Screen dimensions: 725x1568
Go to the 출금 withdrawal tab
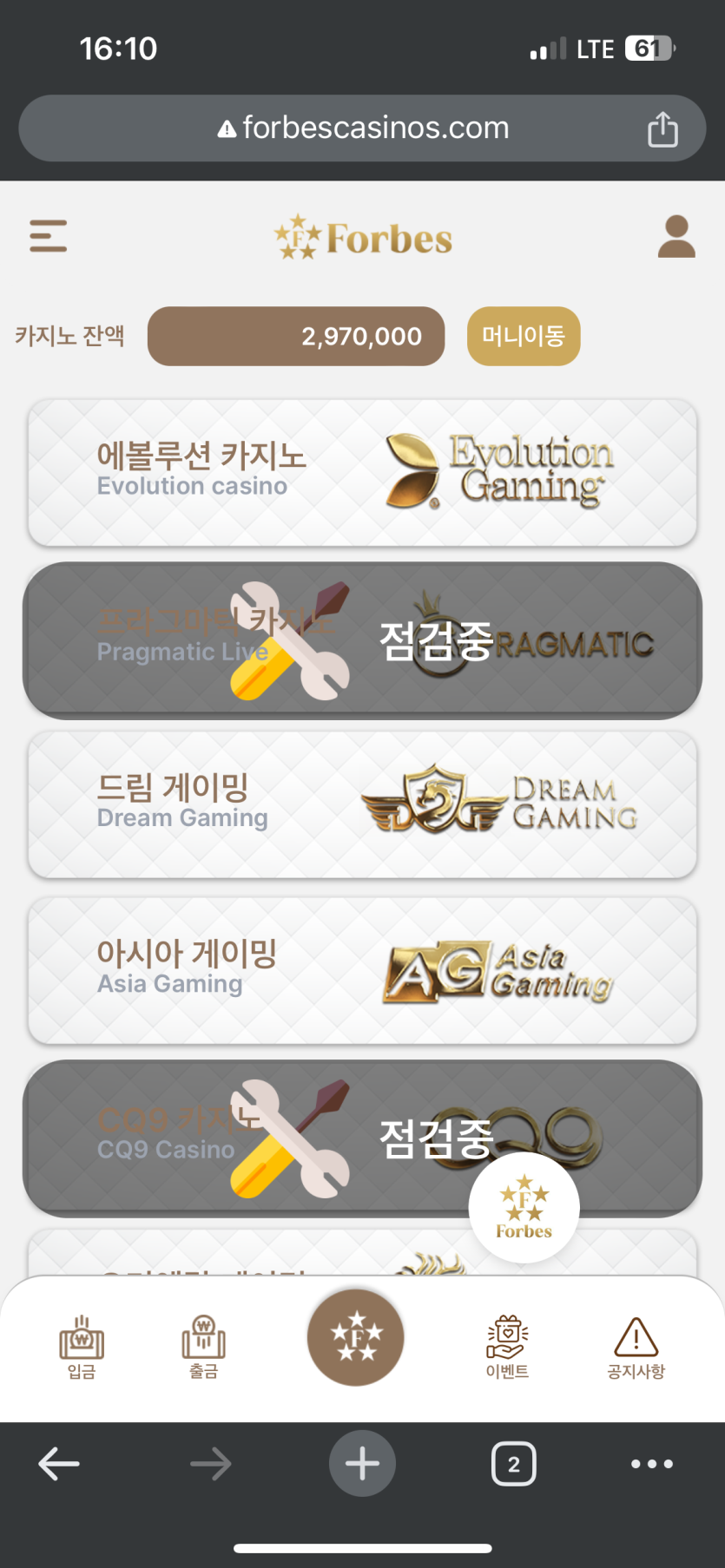(x=203, y=1346)
